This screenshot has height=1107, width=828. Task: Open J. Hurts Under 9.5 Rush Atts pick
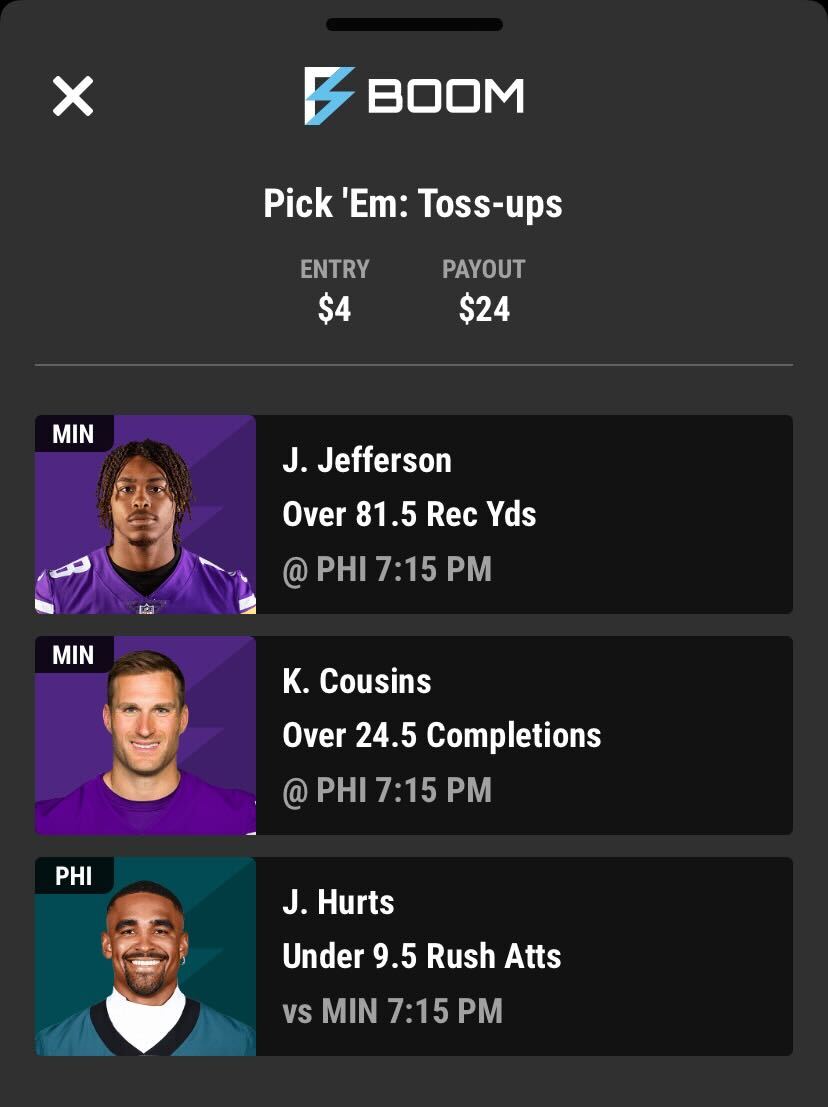coord(414,956)
